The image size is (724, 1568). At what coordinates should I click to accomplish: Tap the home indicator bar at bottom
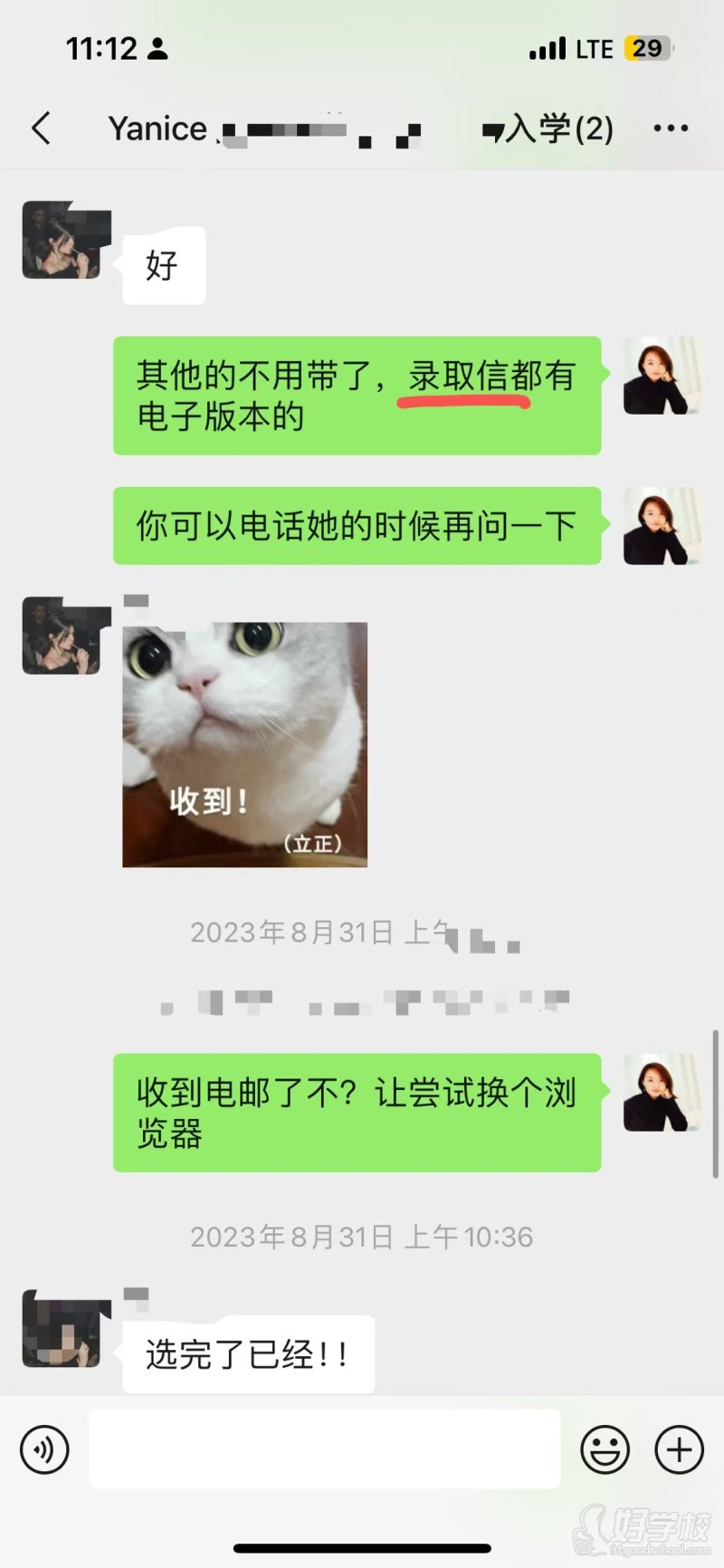(x=362, y=1548)
